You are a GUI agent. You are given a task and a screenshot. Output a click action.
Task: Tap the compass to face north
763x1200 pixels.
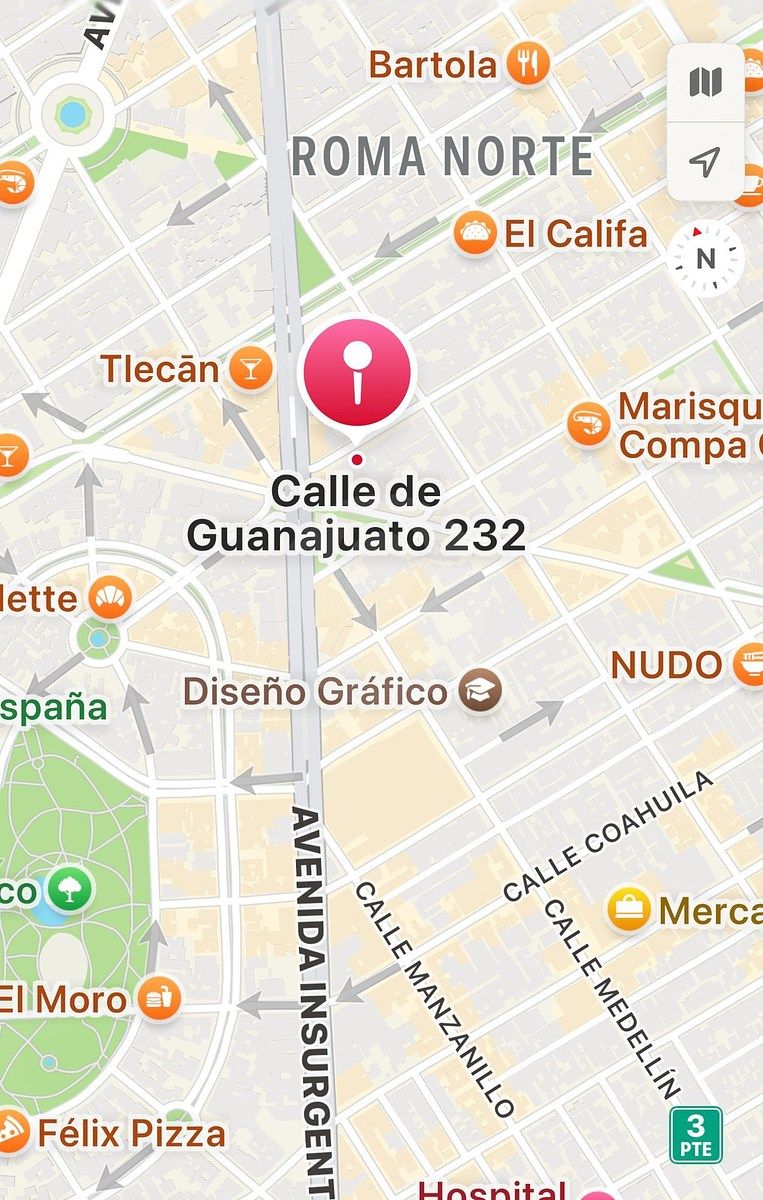click(706, 258)
